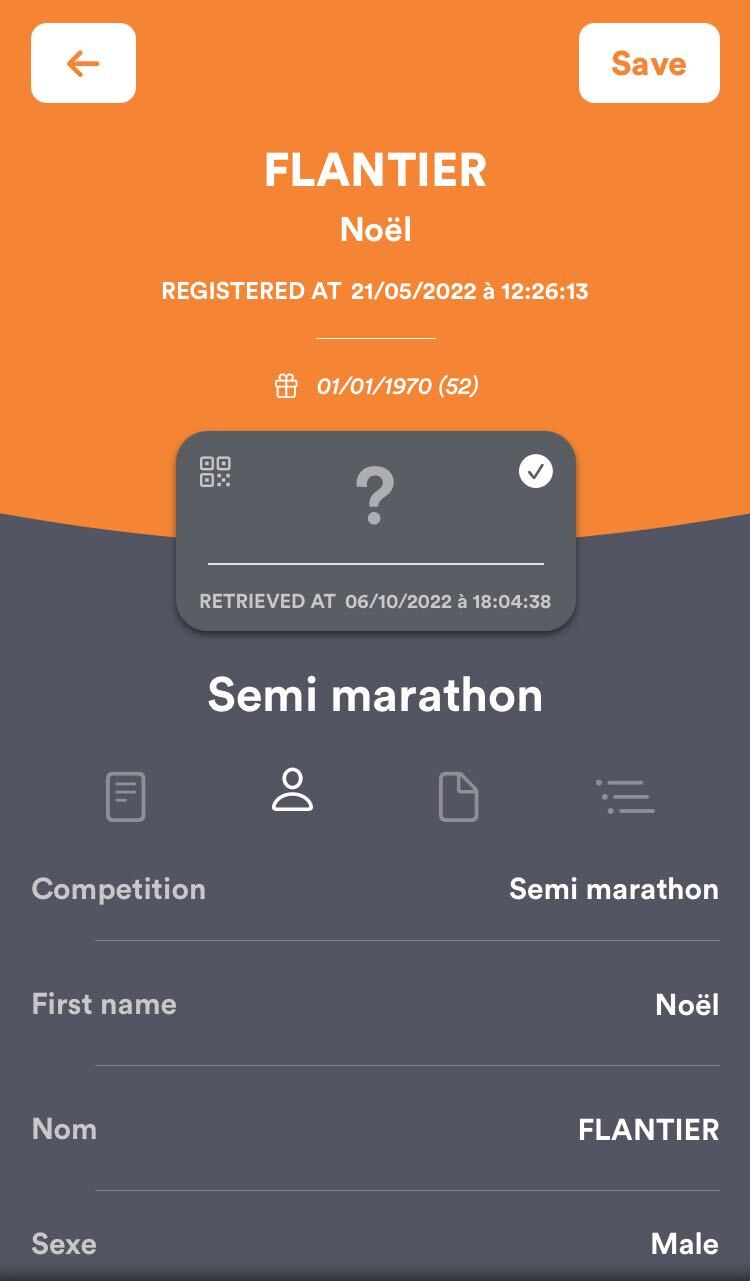Switch to the list options tab
The width and height of the screenshot is (750, 1281).
pyautogui.click(x=625, y=797)
